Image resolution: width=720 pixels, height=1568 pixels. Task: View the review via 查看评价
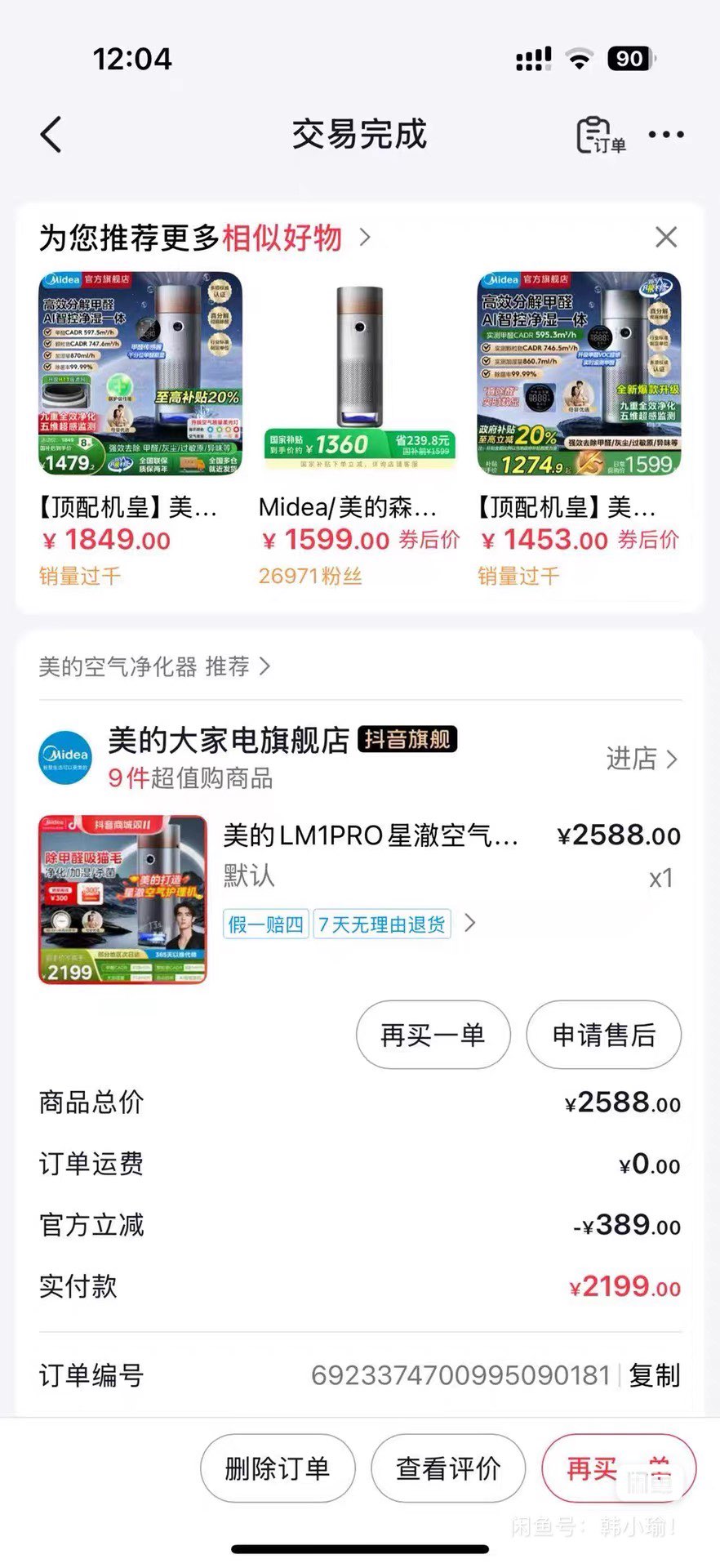point(448,1468)
